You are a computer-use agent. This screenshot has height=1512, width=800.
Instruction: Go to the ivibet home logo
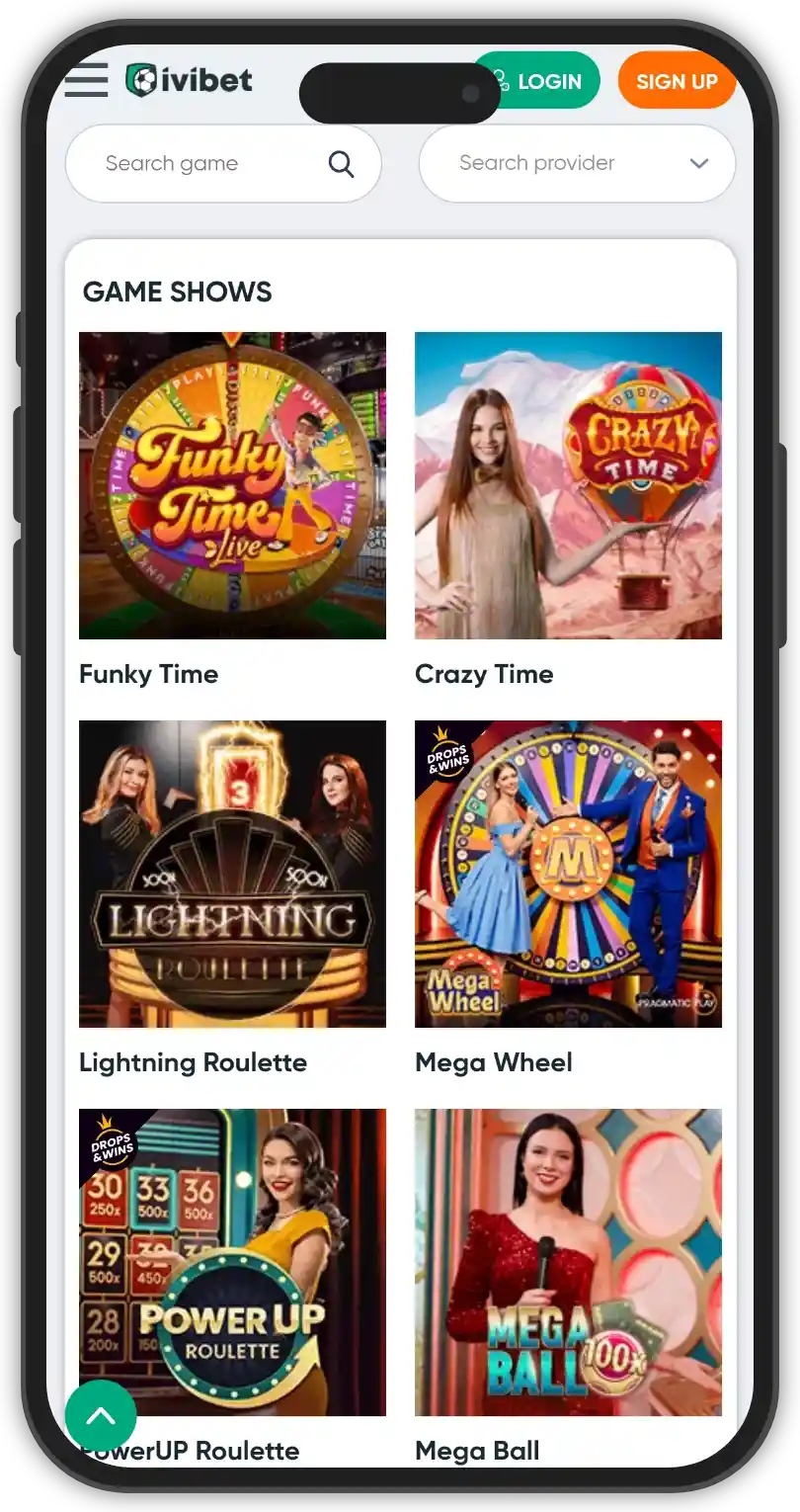[x=190, y=80]
